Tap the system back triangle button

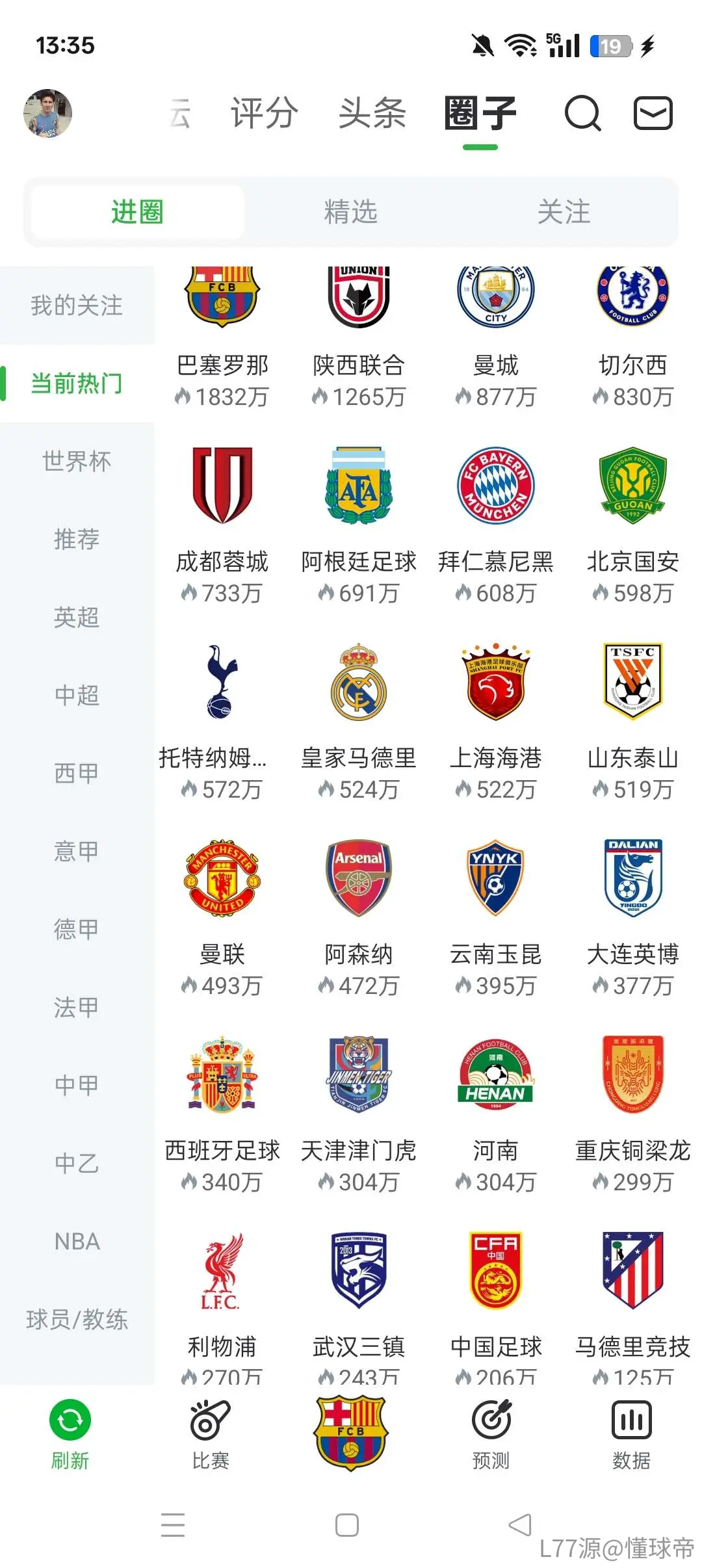coord(520,1524)
